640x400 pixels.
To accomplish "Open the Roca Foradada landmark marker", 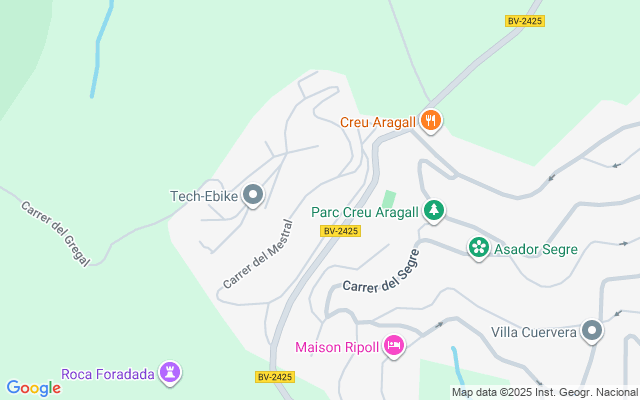I will [171, 374].
